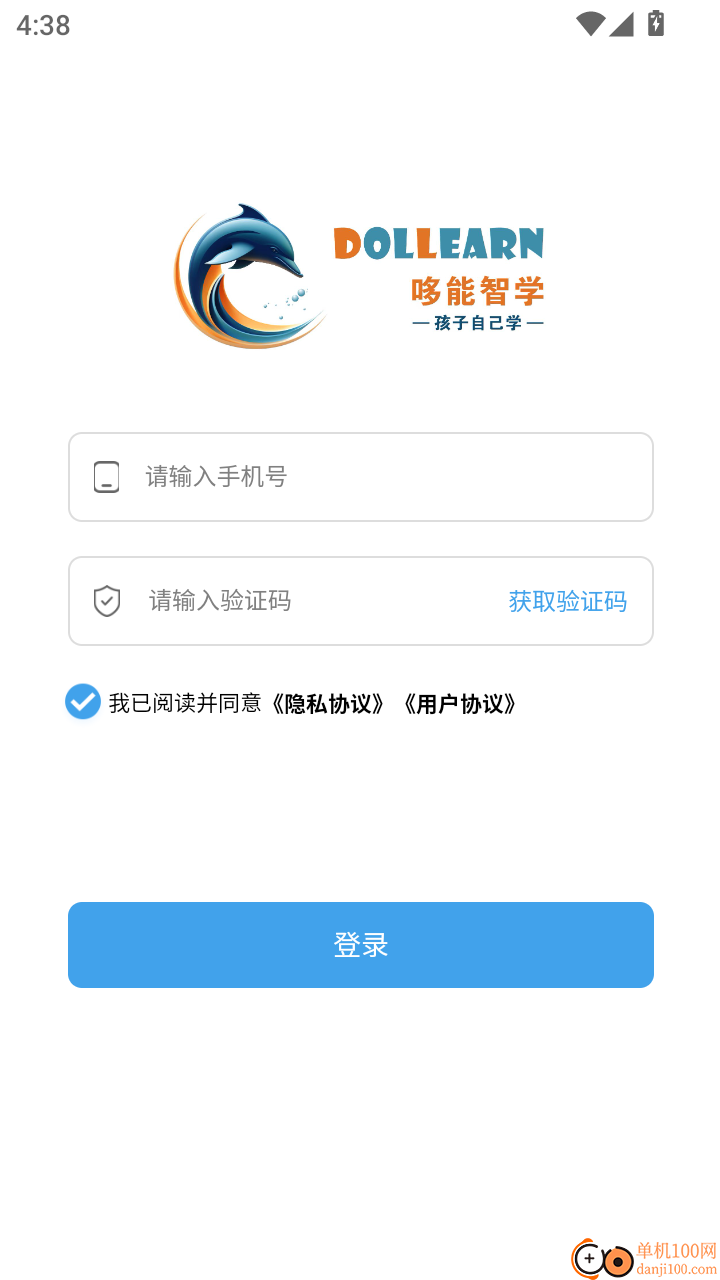Re-enable the terms agreement checkbox

pos(83,703)
